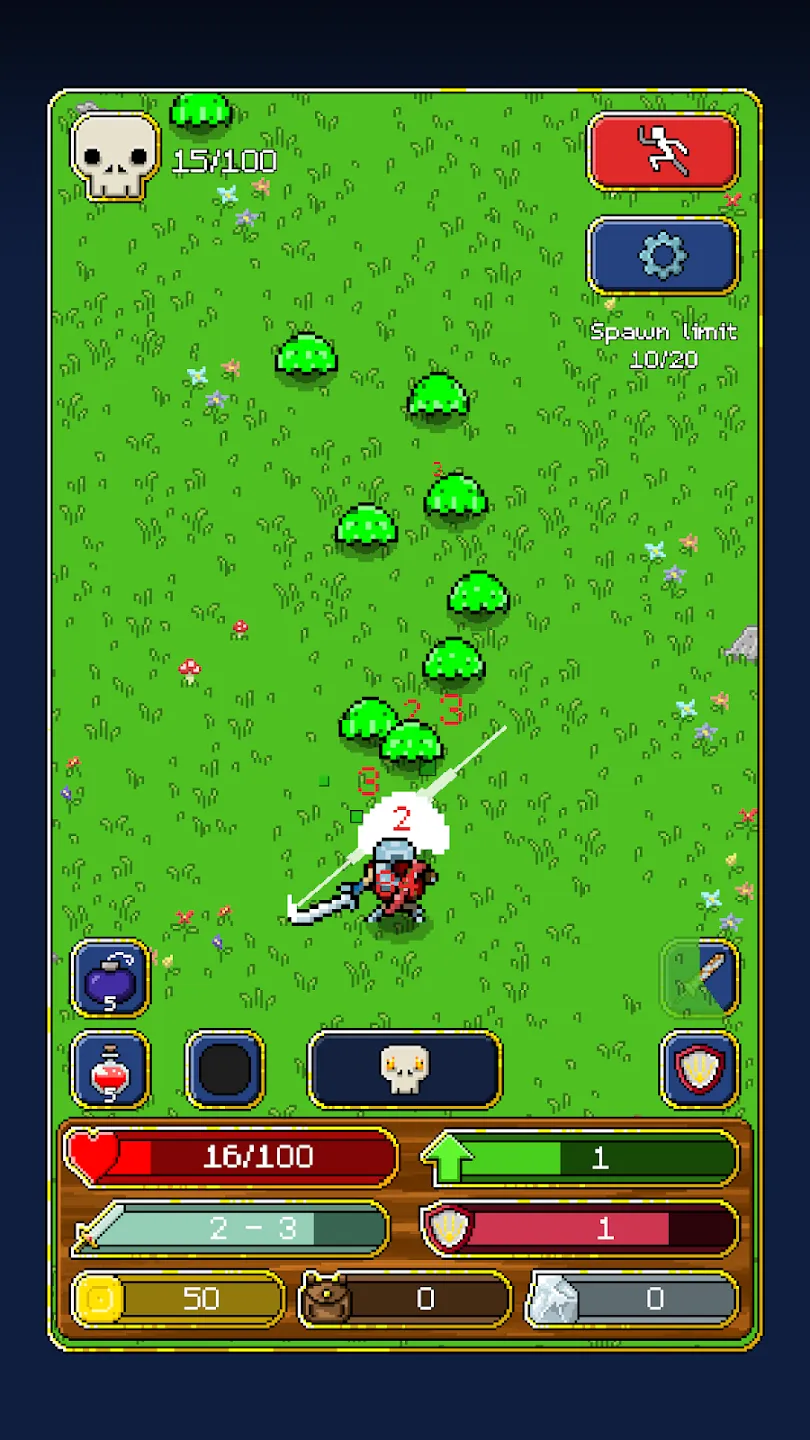
Task: Activate the sword attack skill
Action: point(700,978)
